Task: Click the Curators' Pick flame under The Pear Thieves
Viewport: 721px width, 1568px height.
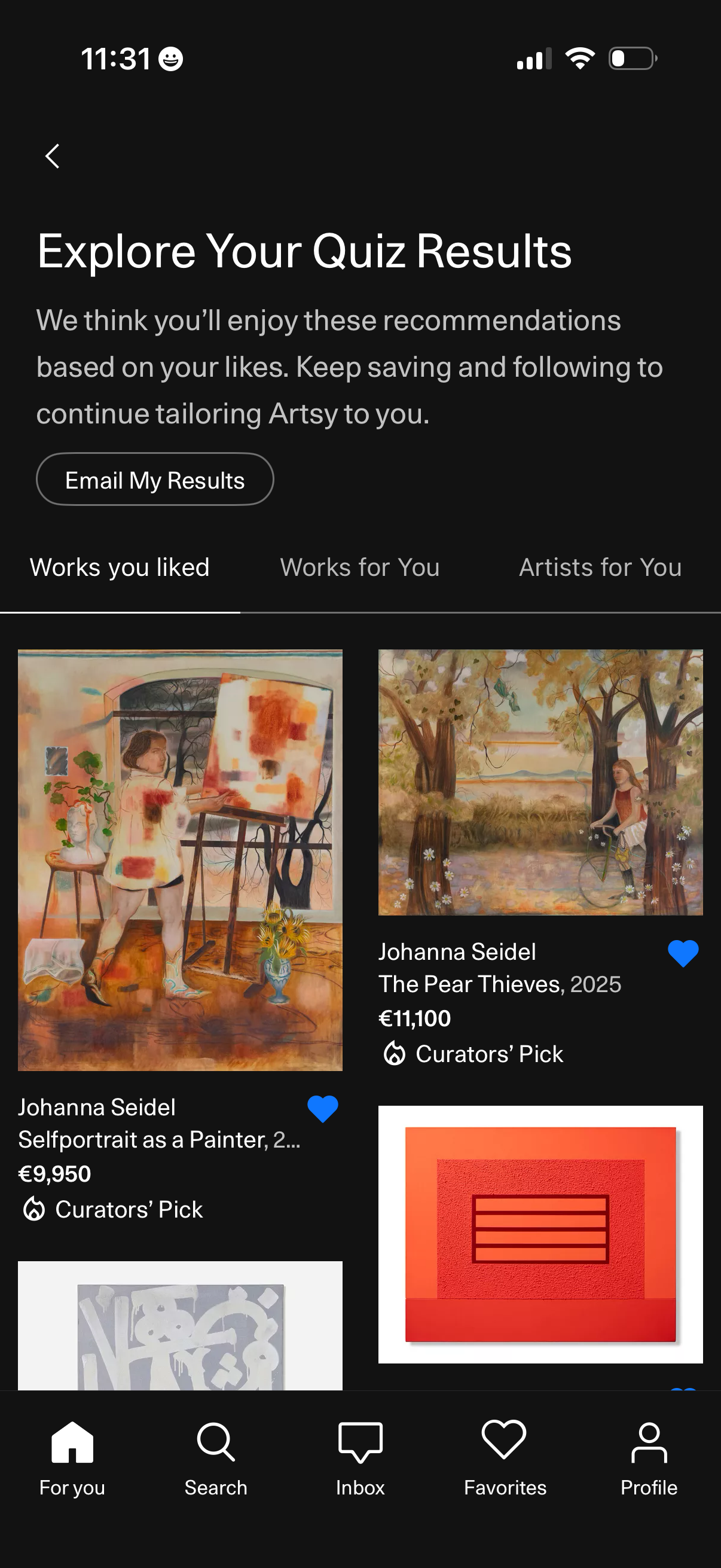Action: click(x=395, y=1053)
